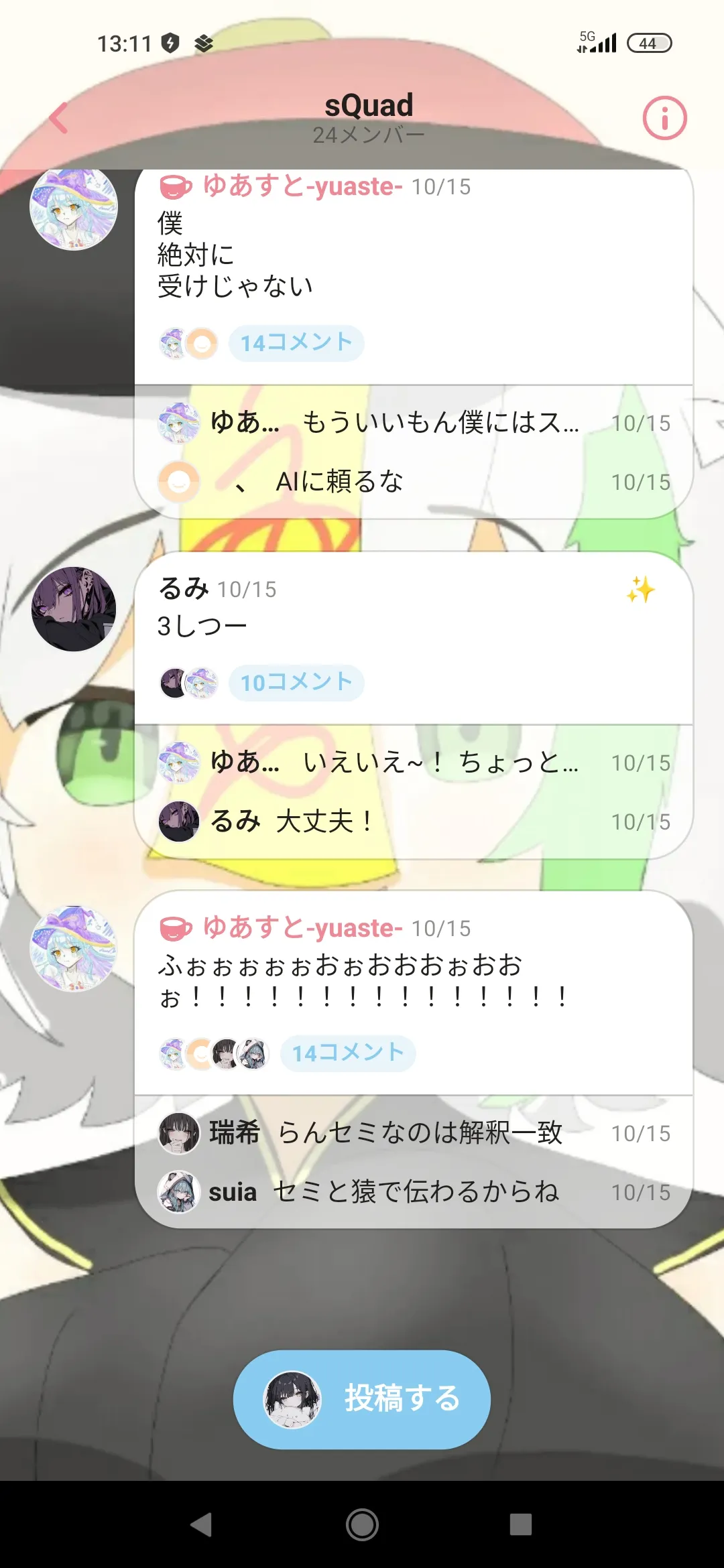The image size is (724, 1568).
Task: View るみ's profile avatar beside 3しつー
Action: (x=74, y=609)
